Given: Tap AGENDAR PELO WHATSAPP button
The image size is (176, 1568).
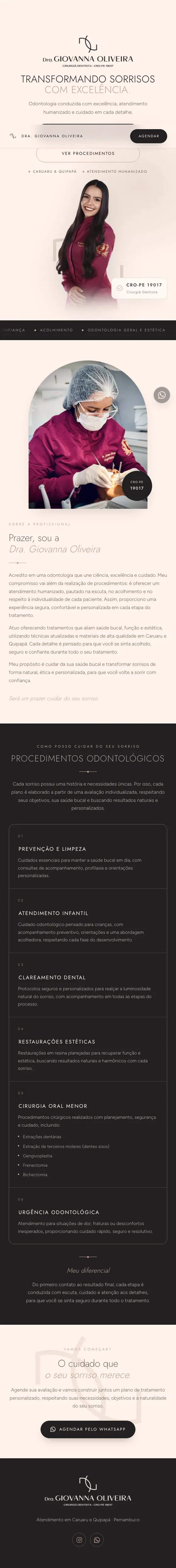Looking at the screenshot, I should pos(88,1429).
